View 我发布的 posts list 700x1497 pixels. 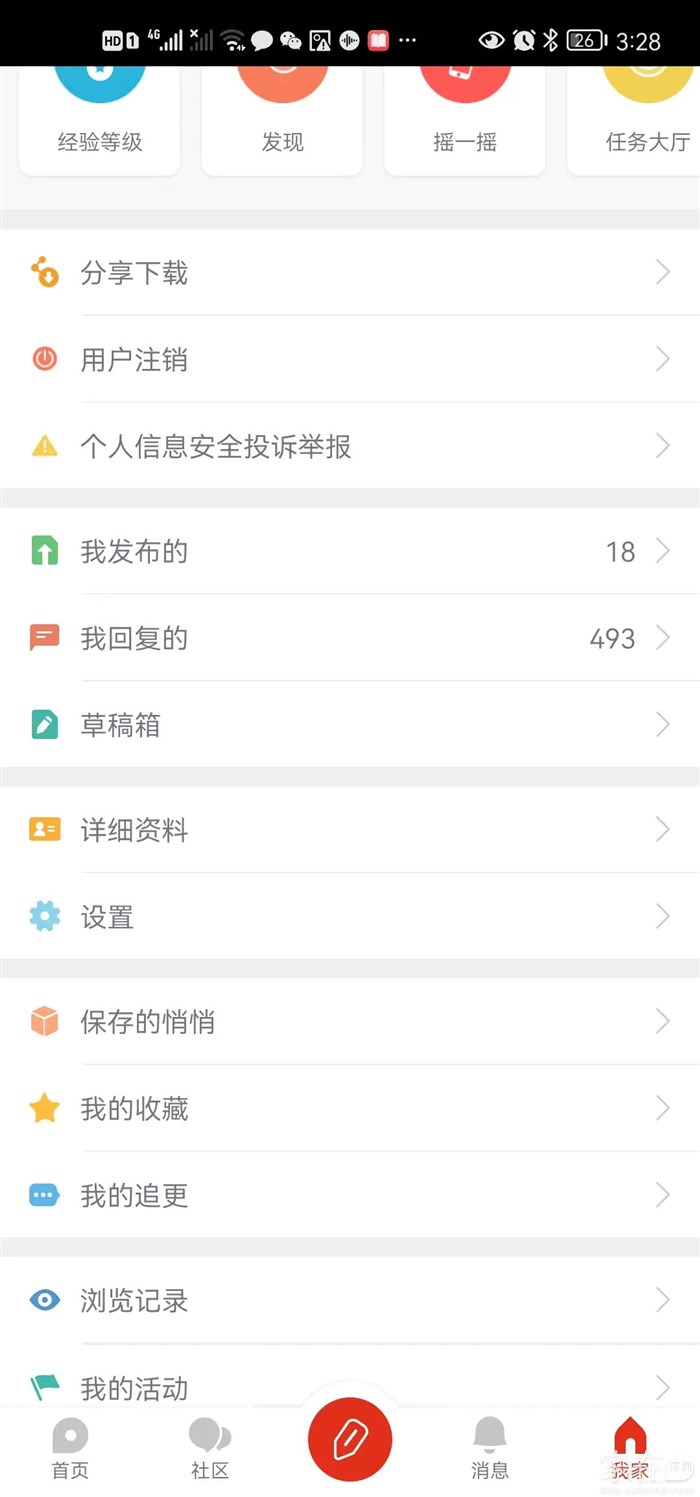[x=350, y=551]
